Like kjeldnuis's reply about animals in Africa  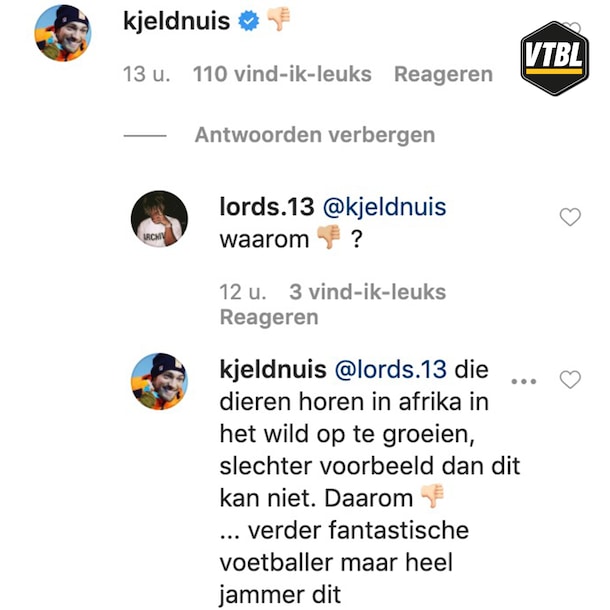(570, 380)
